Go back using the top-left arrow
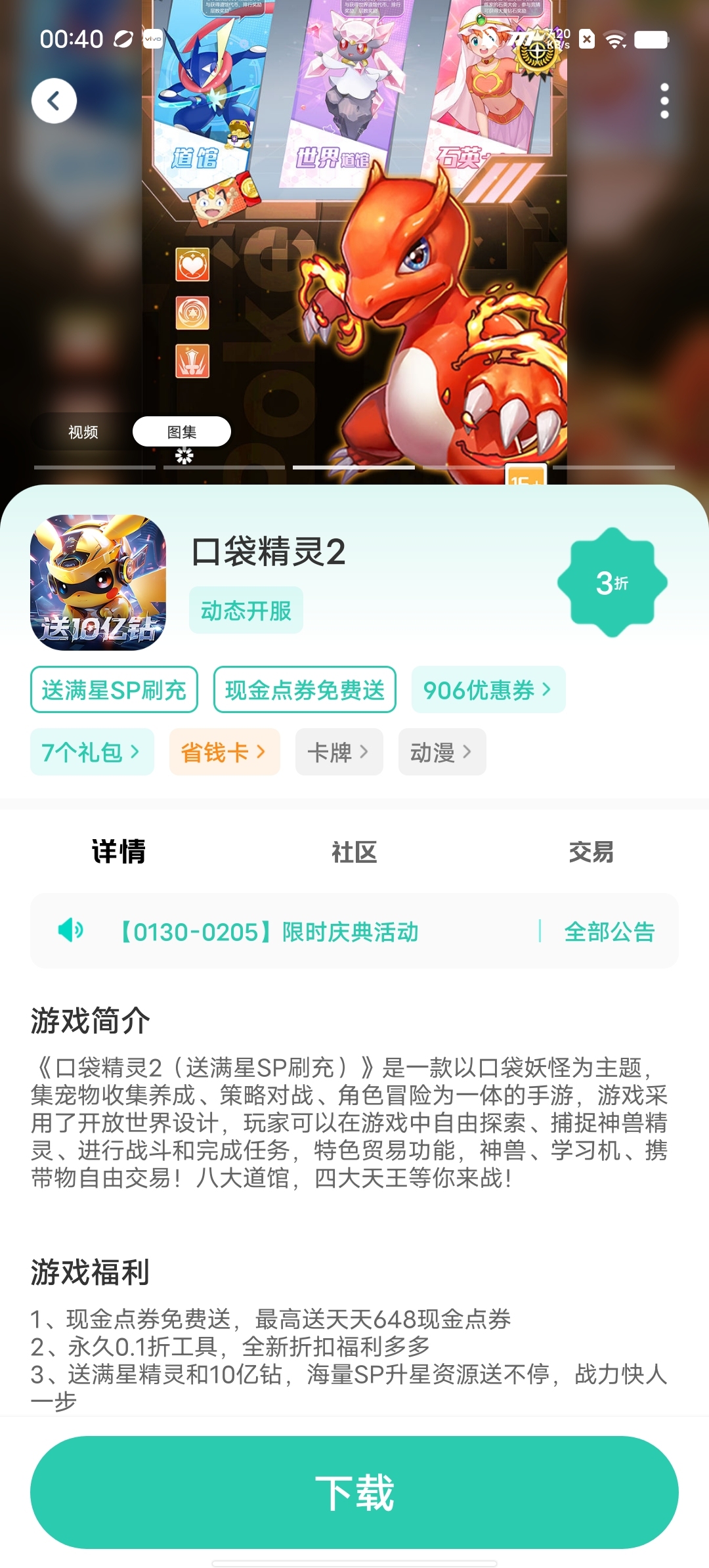The image size is (709, 1568). (54, 100)
